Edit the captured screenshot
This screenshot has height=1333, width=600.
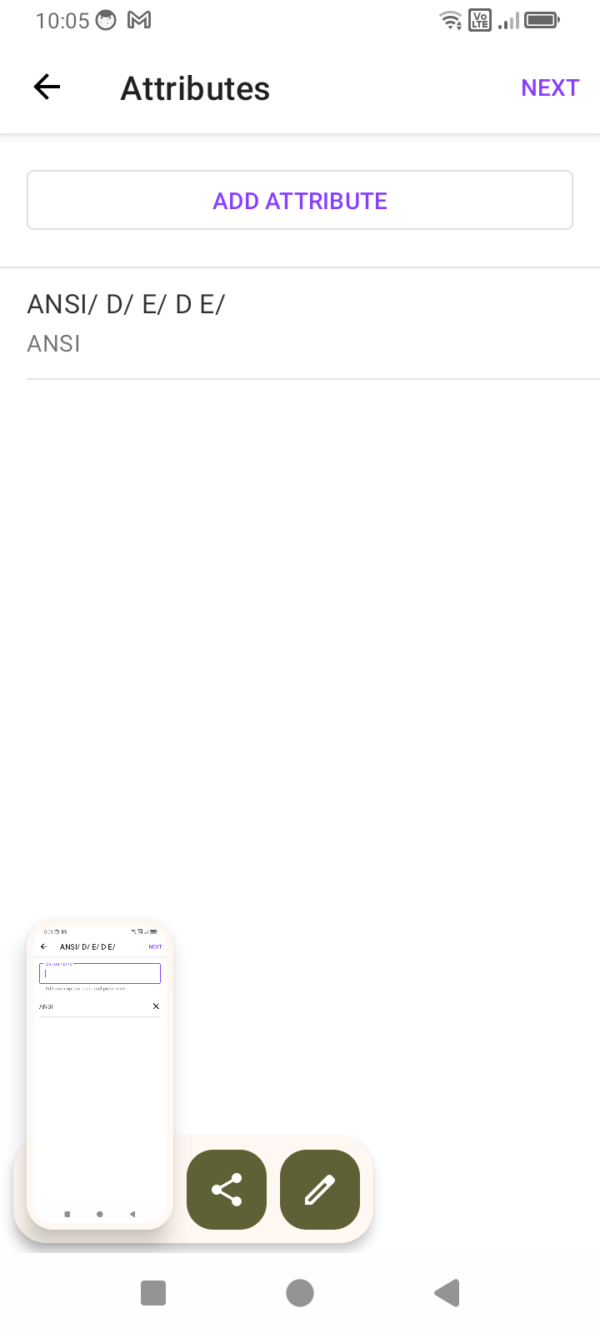tap(320, 1190)
